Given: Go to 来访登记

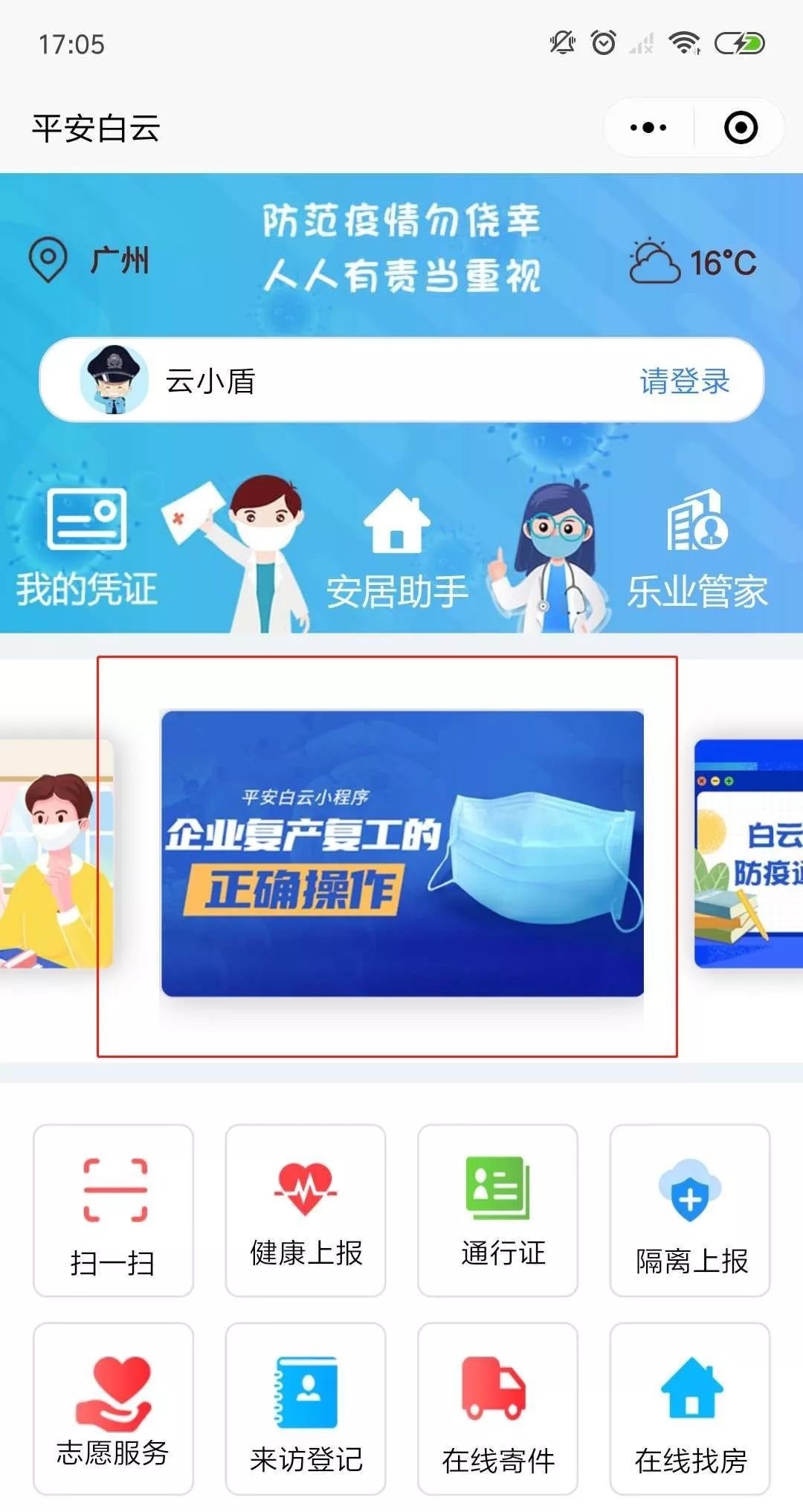Looking at the screenshot, I should [x=306, y=1409].
